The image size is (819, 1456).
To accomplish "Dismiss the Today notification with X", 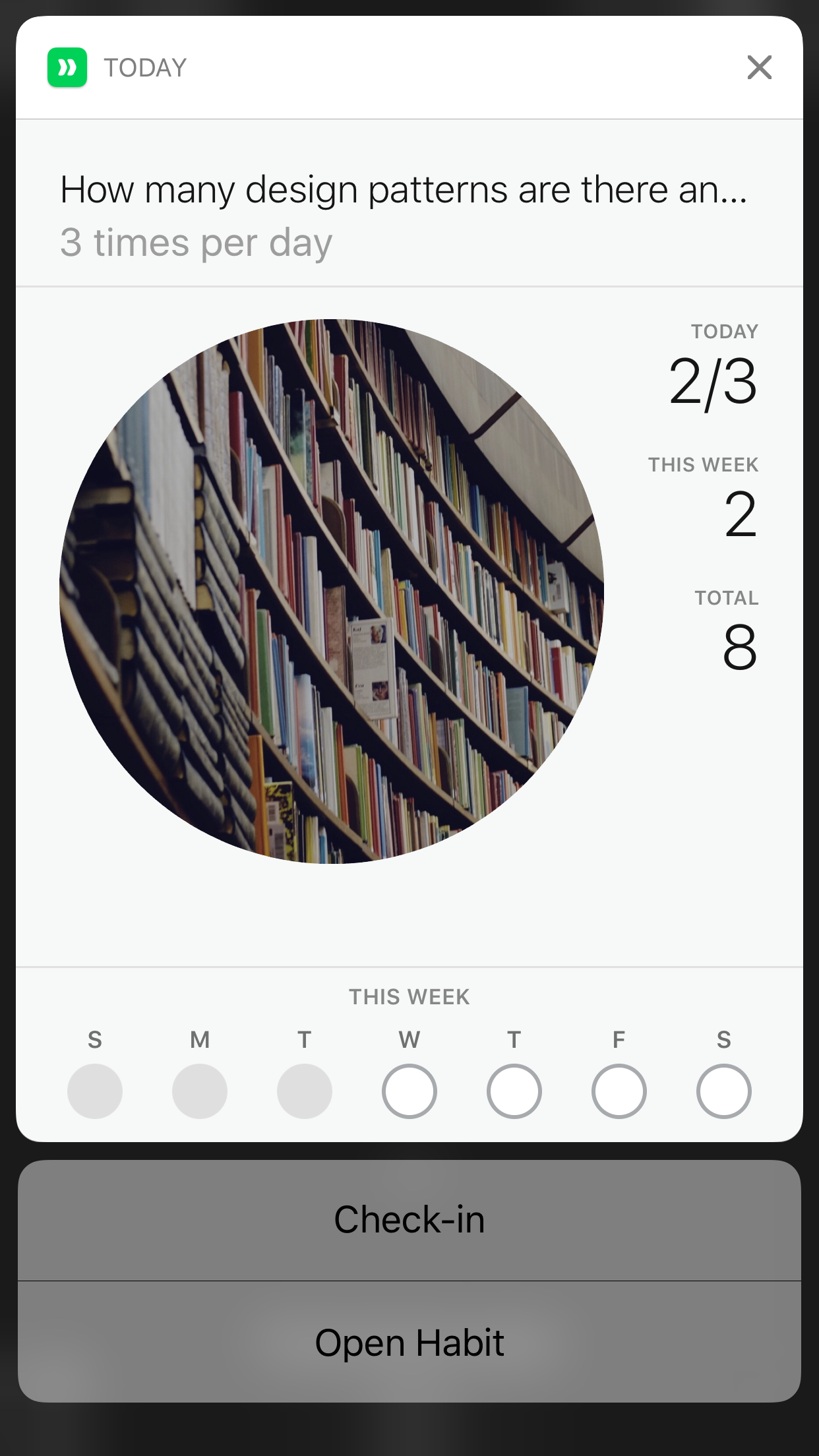I will [x=759, y=67].
